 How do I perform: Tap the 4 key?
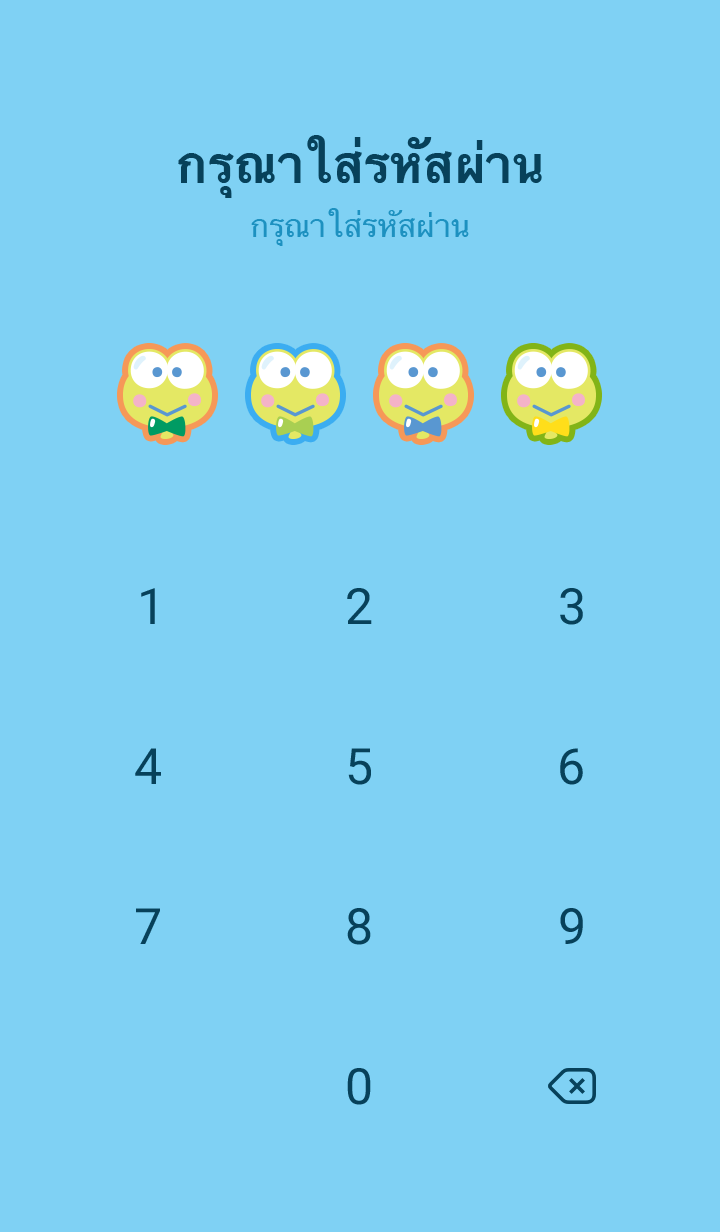click(x=148, y=767)
